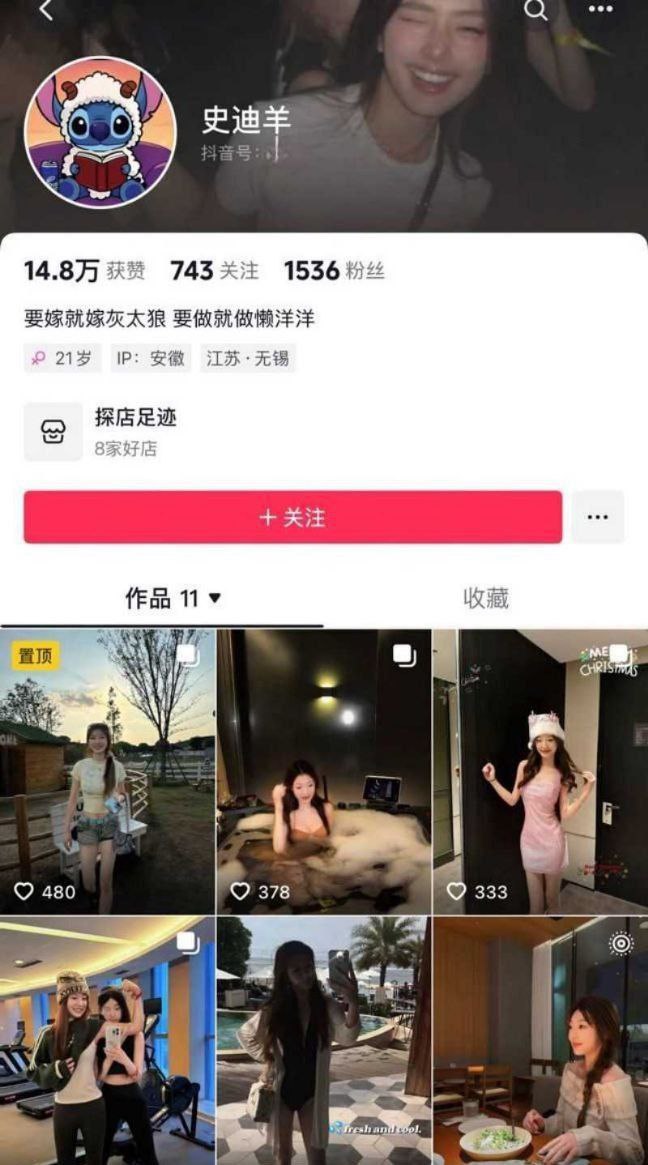Viewport: 648px width, 1165px height.
Task: Follow 史迪羊 with the red 关注 button
Action: 293,517
